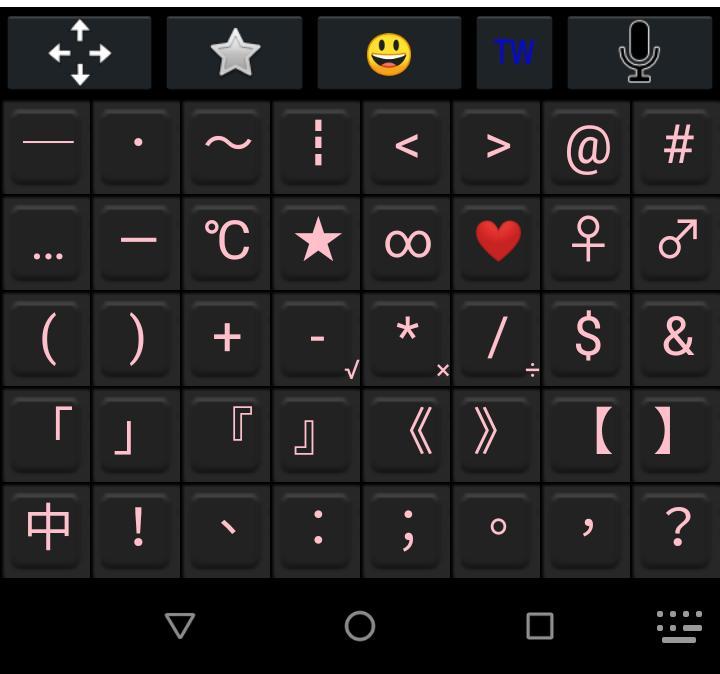This screenshot has width=720, height=674.
Task: Insert the tilde wave symbol
Action: click(x=227, y=147)
